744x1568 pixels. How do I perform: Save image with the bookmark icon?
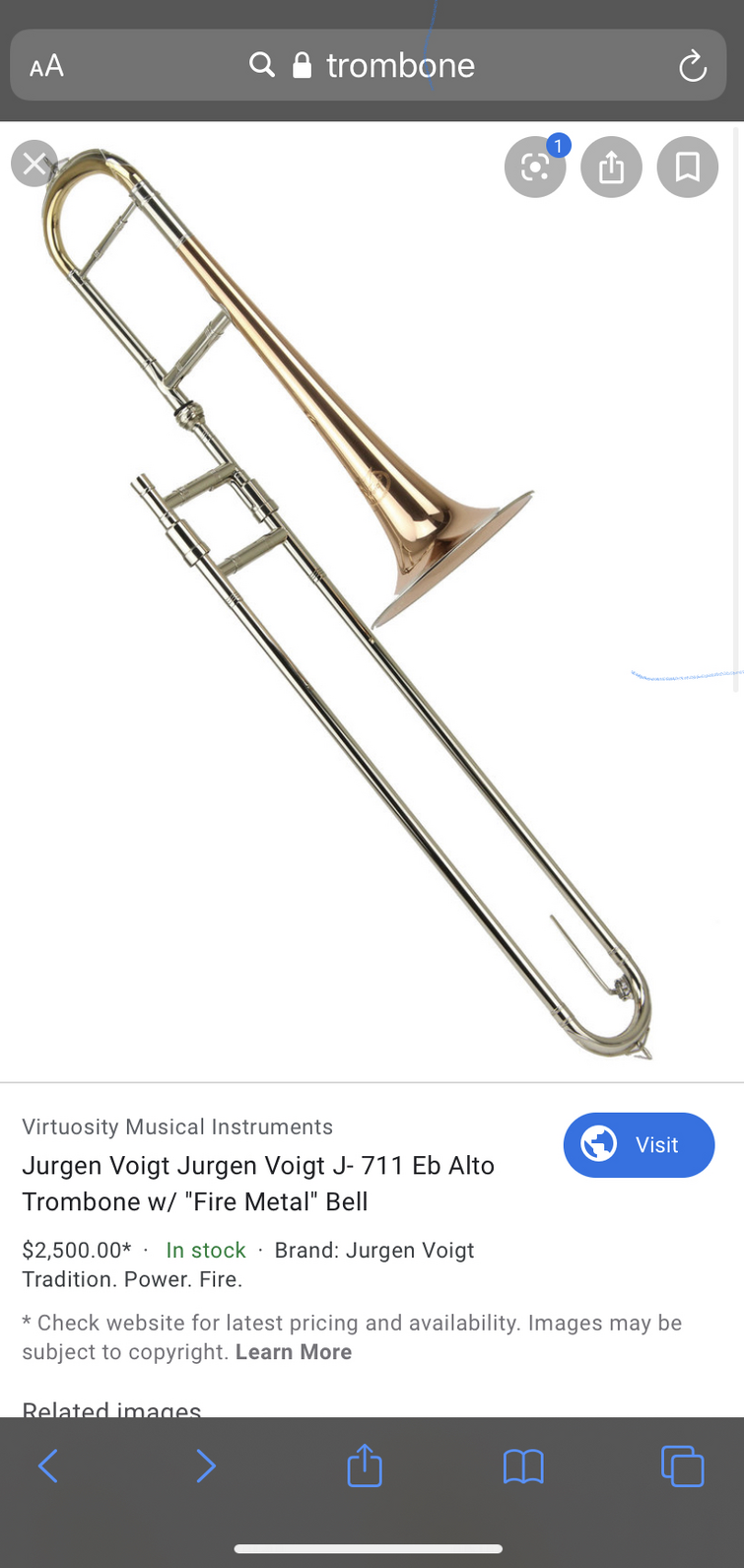[x=688, y=168]
